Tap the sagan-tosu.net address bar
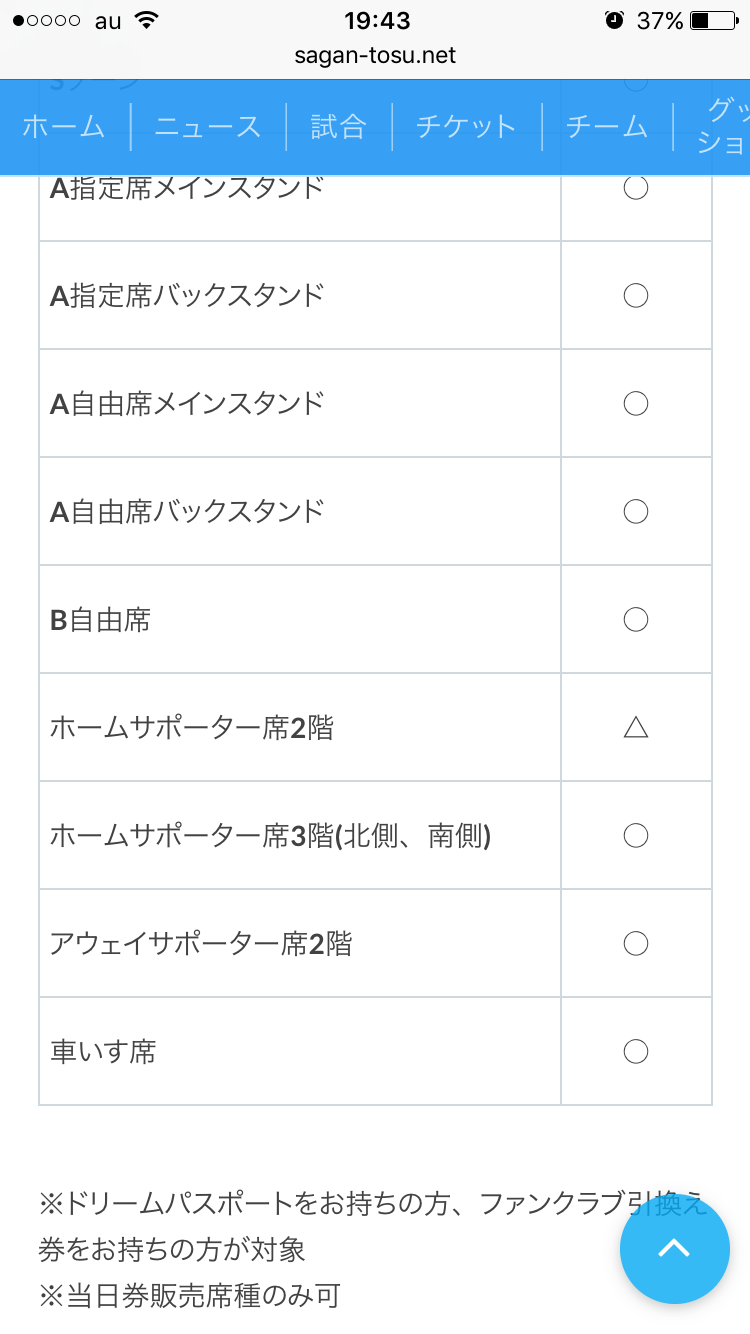This screenshot has height=1334, width=750. coord(375,56)
